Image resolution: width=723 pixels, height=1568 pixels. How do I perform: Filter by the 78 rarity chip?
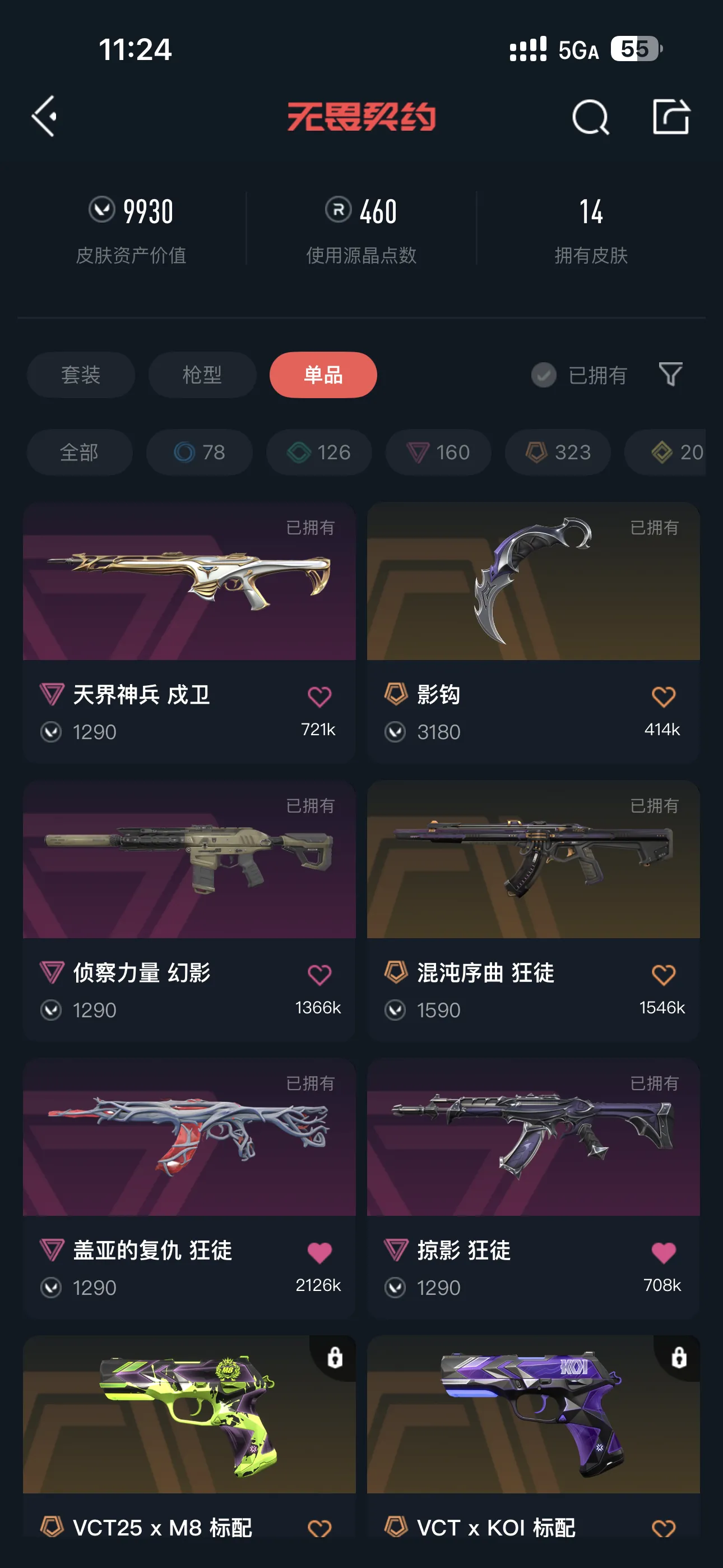[x=199, y=452]
